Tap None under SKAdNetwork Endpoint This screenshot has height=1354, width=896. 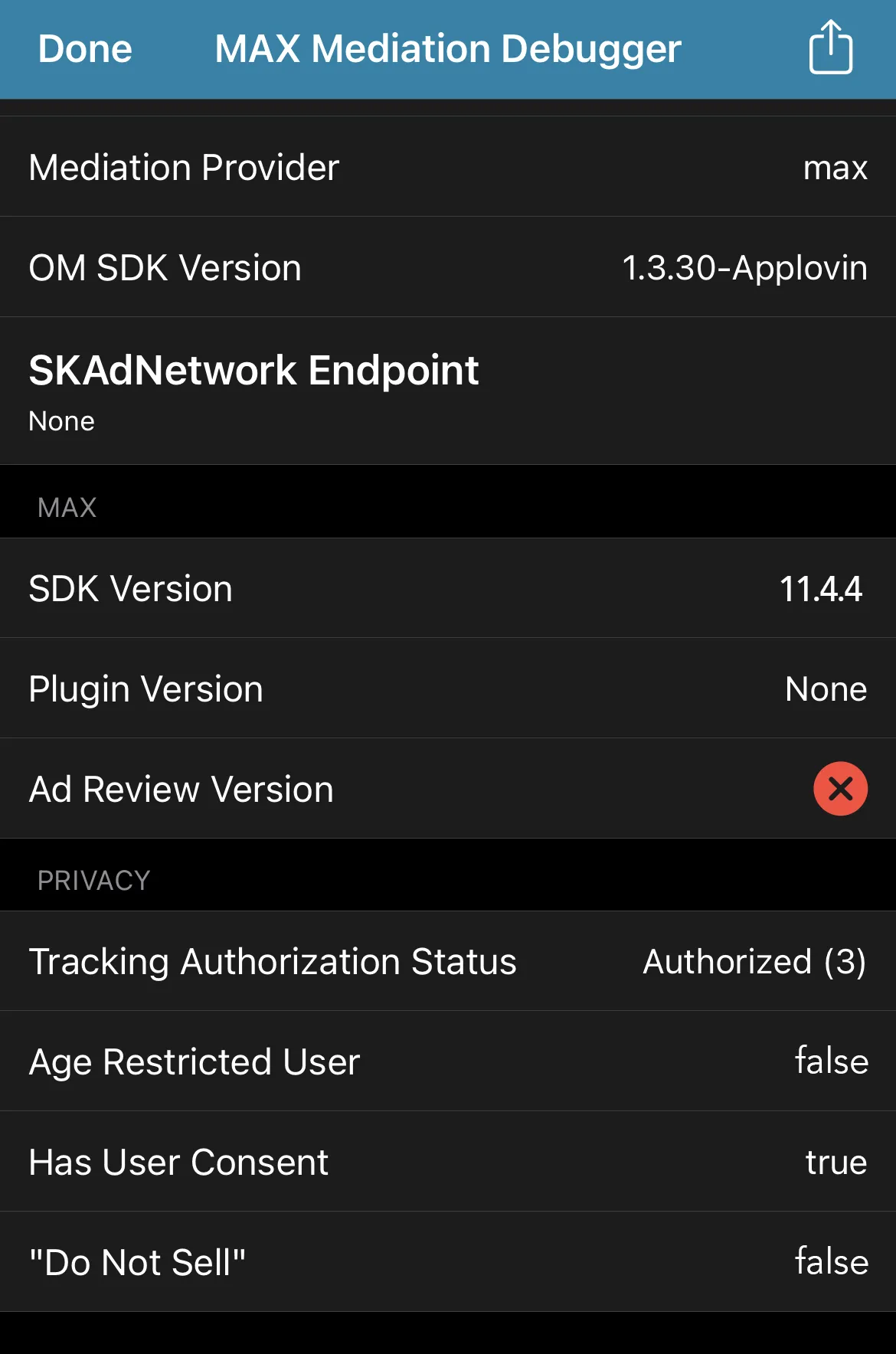point(60,420)
